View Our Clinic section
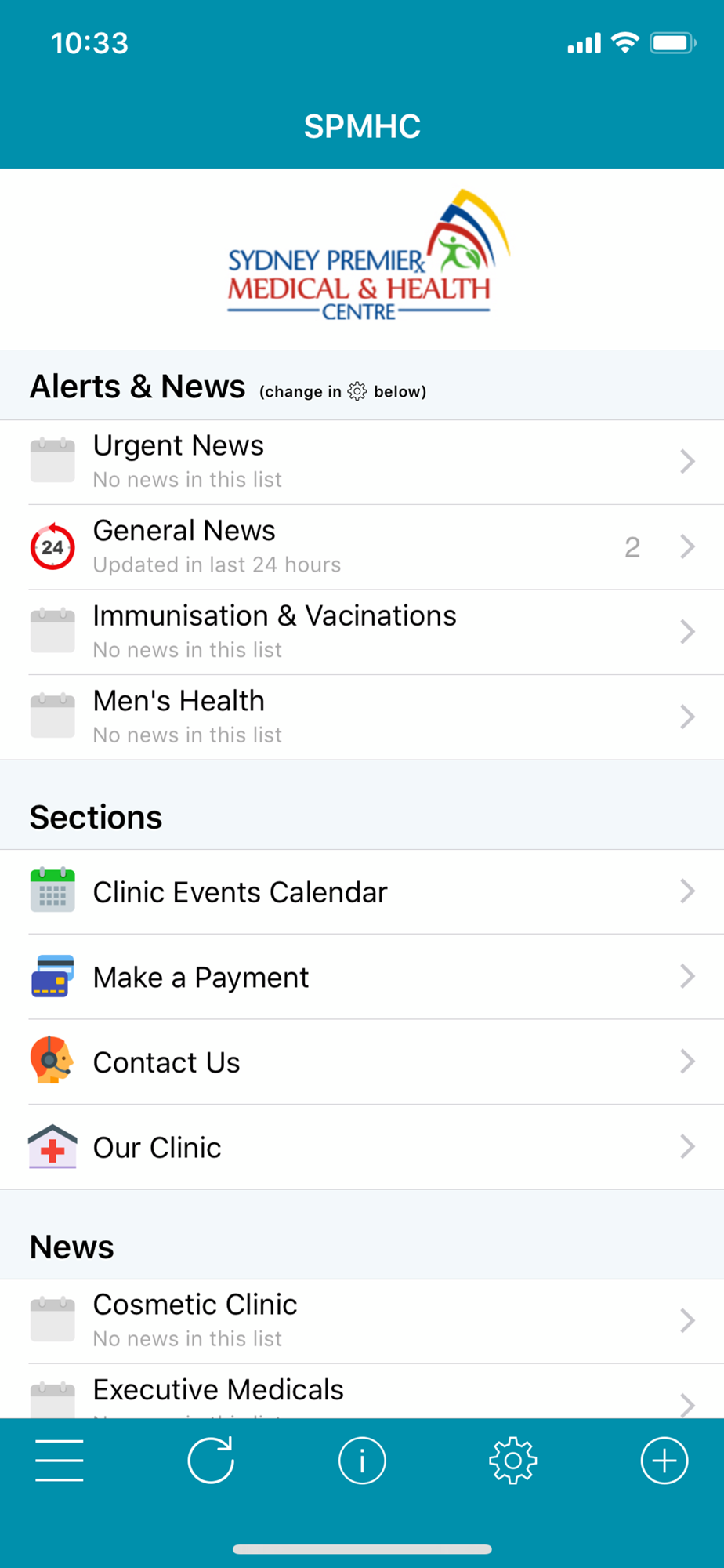 (x=362, y=1147)
